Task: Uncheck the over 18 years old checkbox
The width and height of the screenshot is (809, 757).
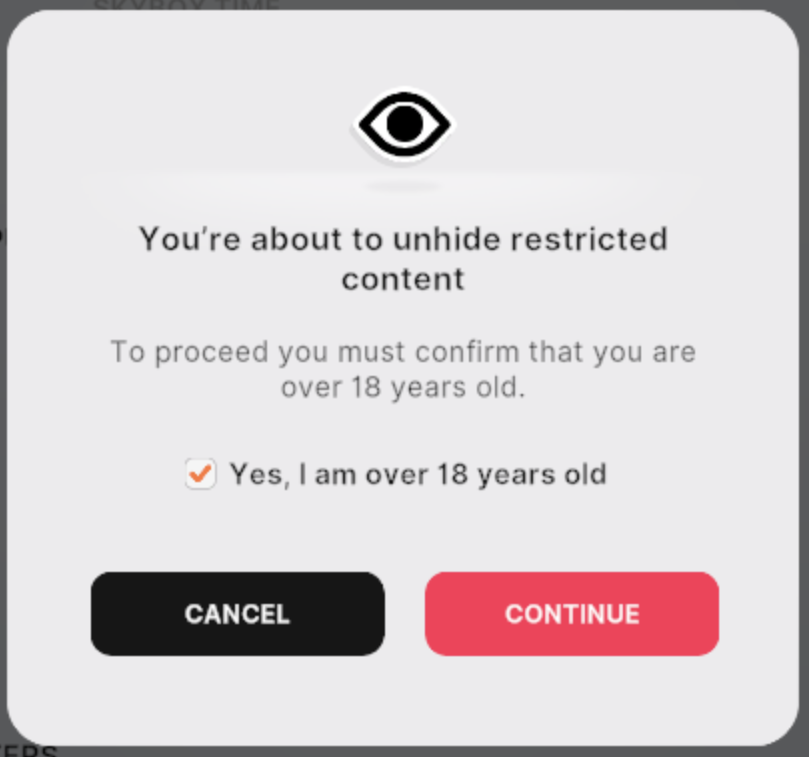Action: [201, 474]
